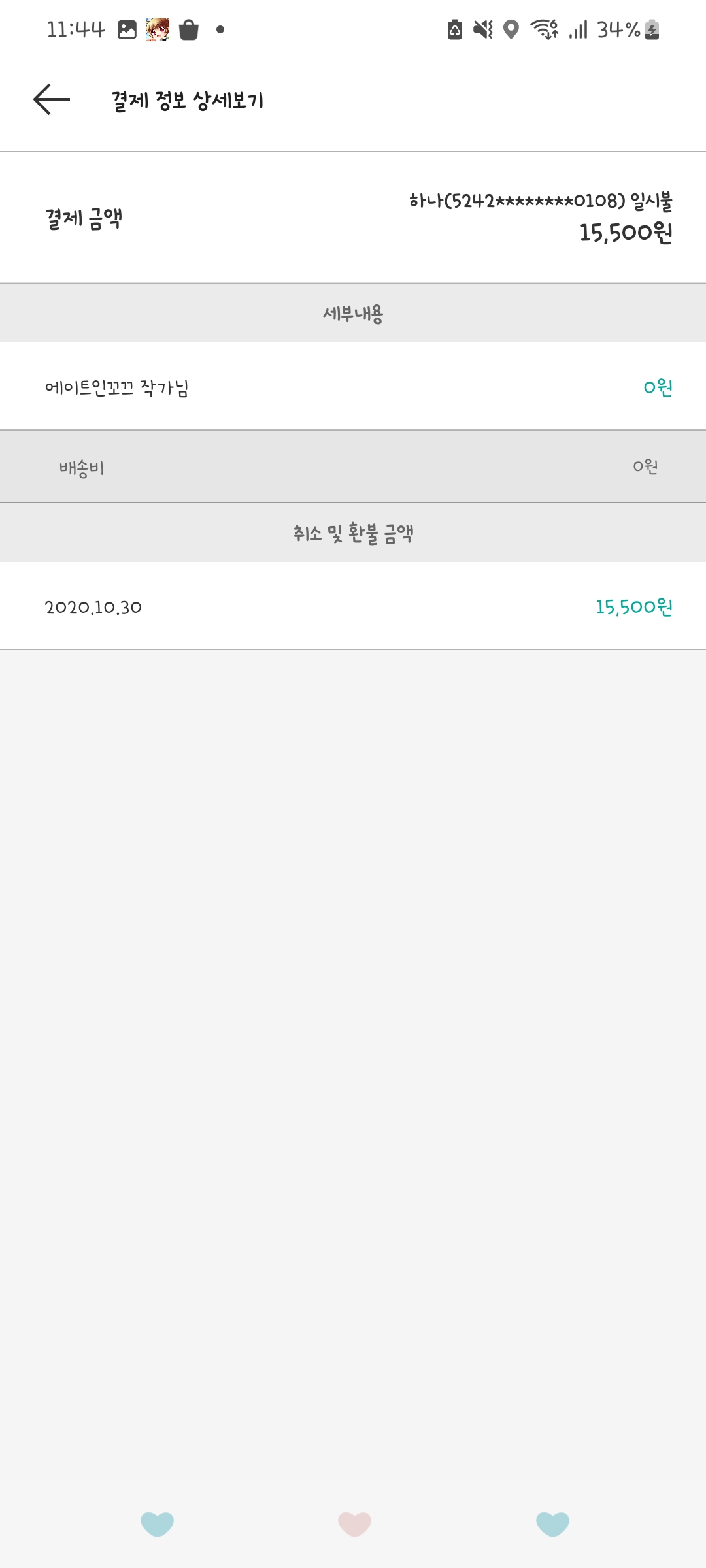
Task: Tap the pink heart home button
Action: pos(354,1524)
